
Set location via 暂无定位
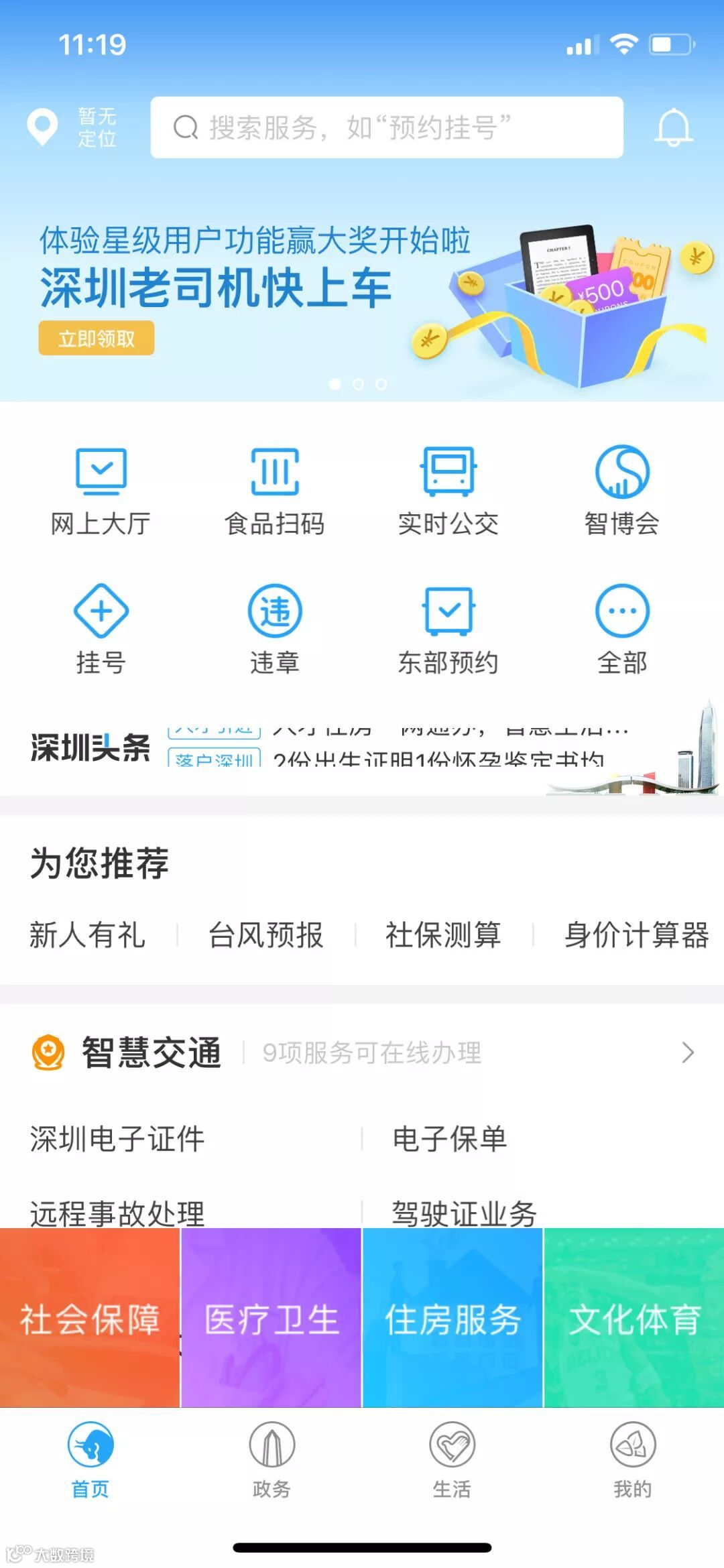point(72,127)
